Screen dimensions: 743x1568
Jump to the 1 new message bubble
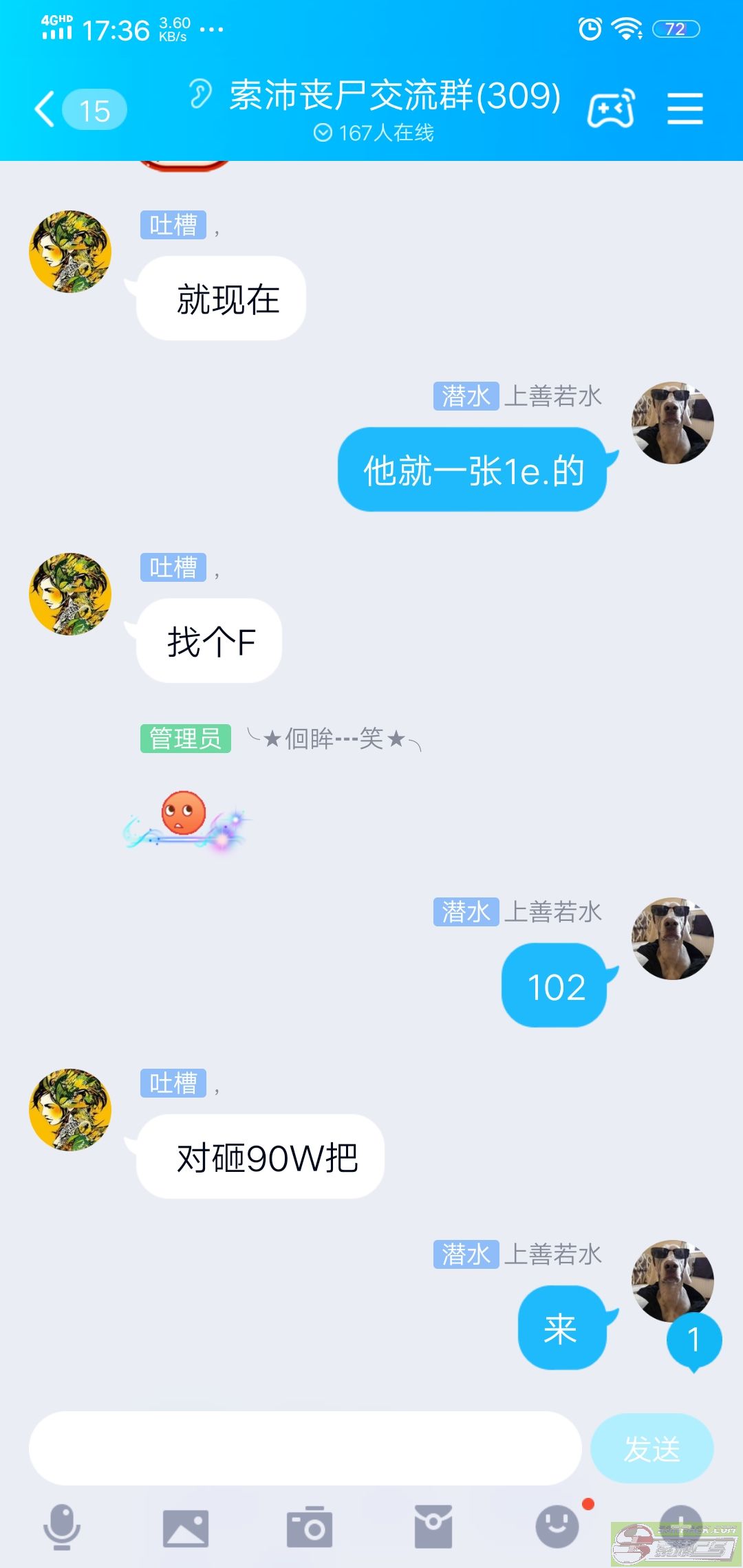click(x=694, y=1341)
